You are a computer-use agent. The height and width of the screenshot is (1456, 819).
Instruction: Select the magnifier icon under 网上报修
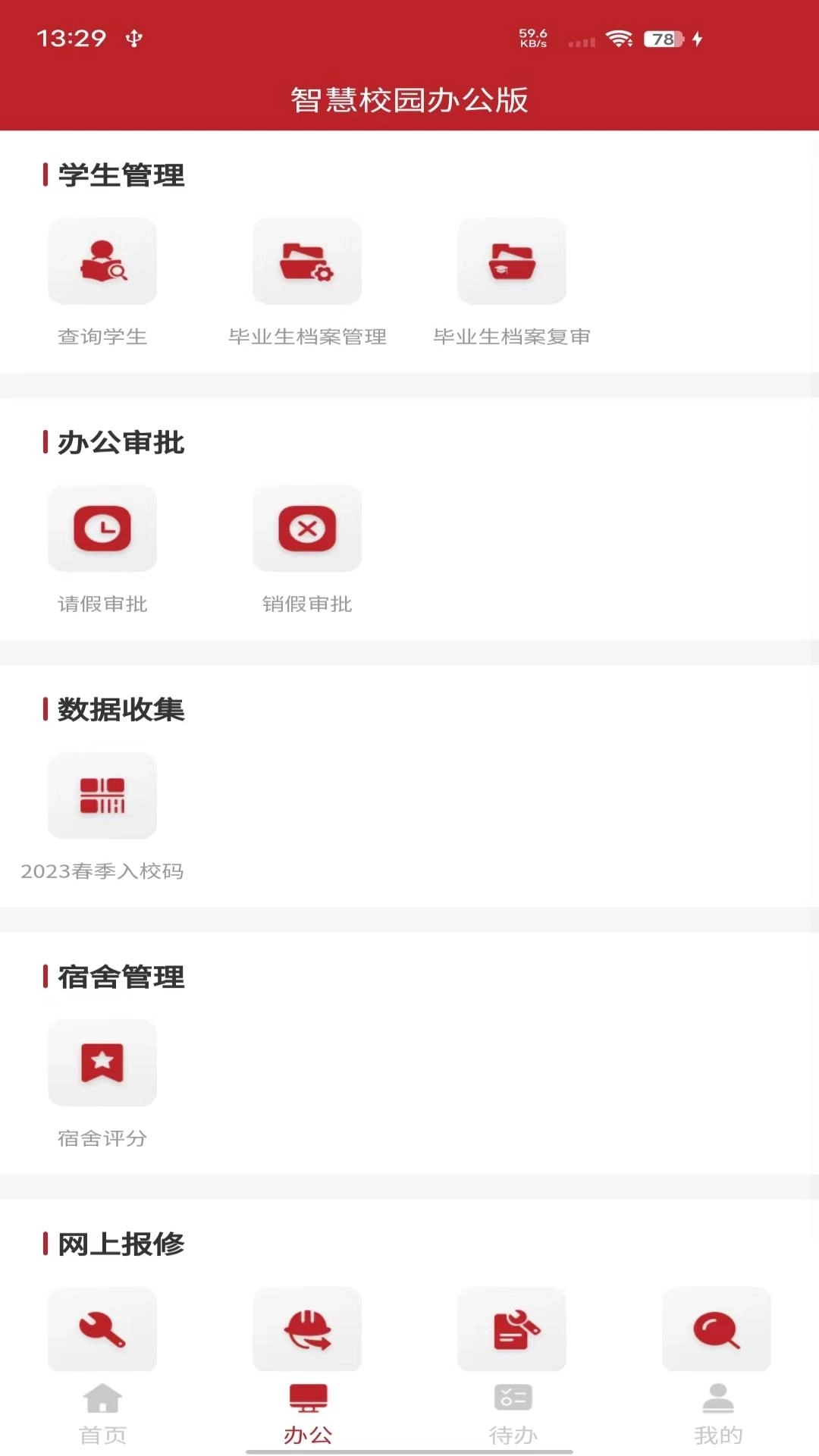(715, 1329)
